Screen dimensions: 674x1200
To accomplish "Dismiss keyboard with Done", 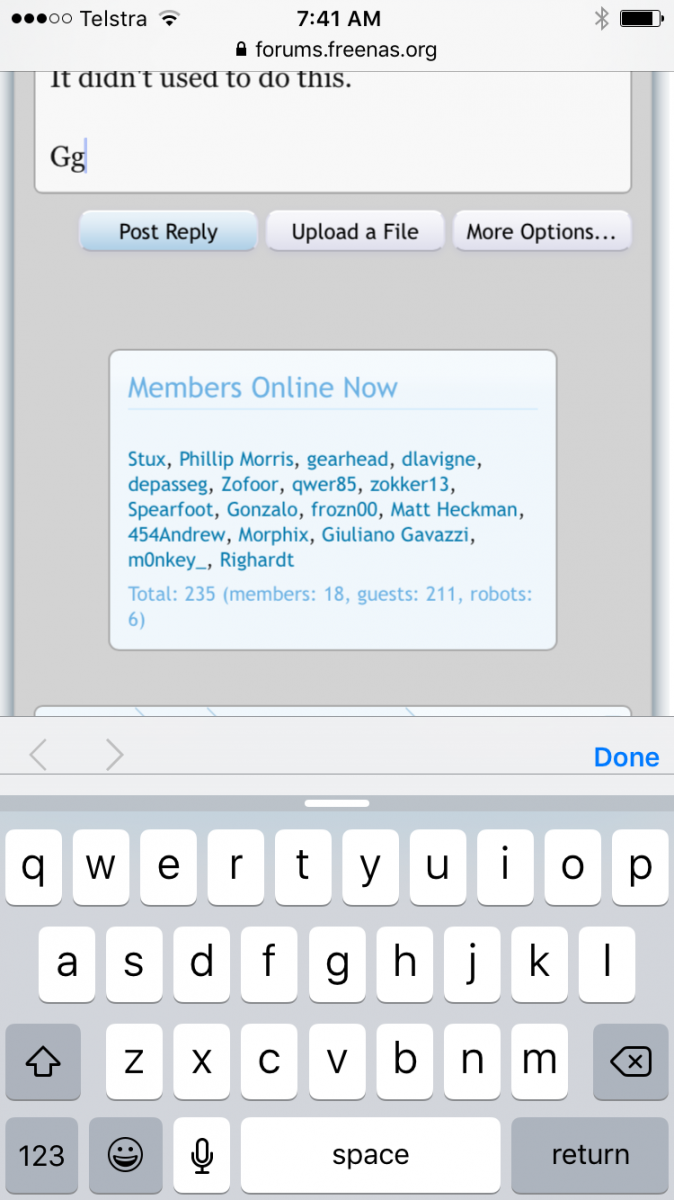I will [626, 757].
